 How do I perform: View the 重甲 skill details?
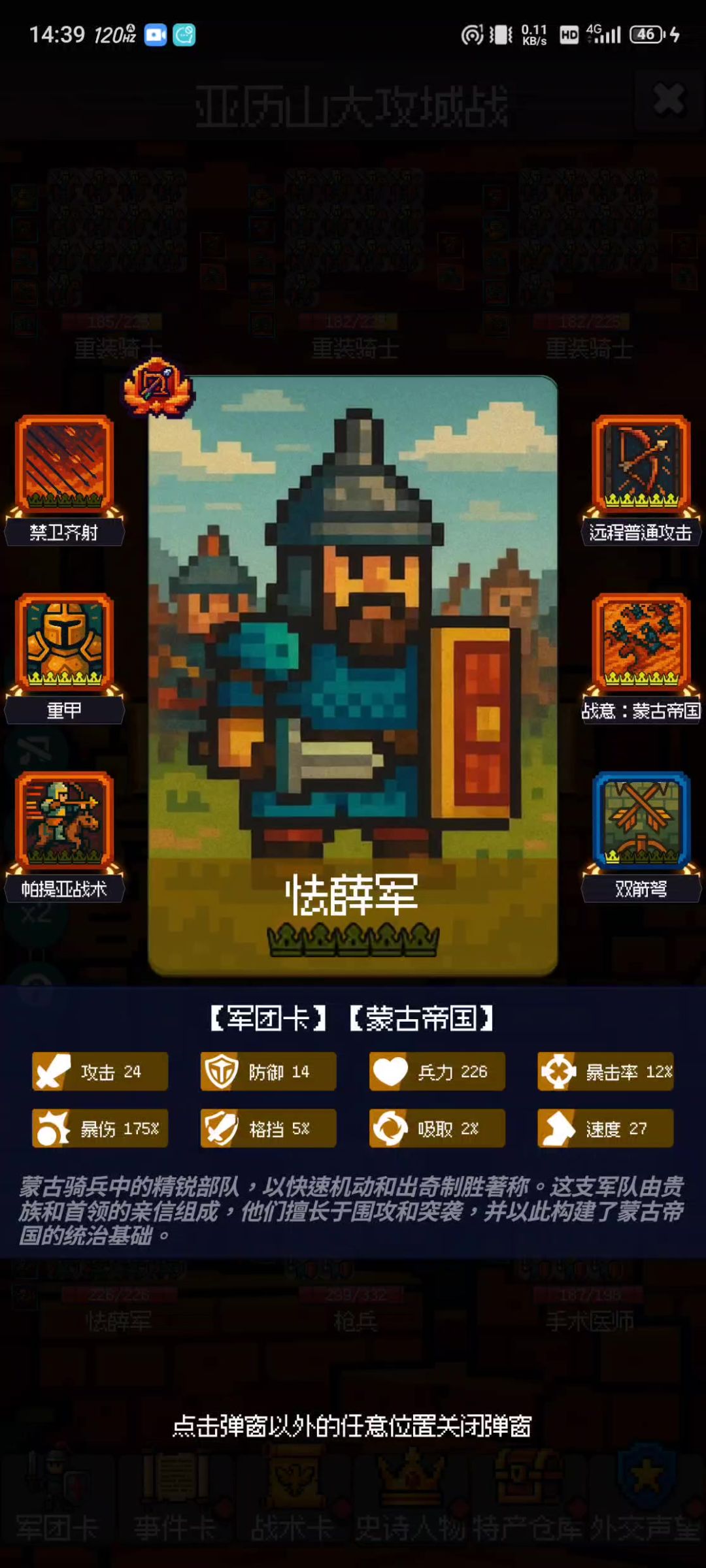[x=64, y=644]
